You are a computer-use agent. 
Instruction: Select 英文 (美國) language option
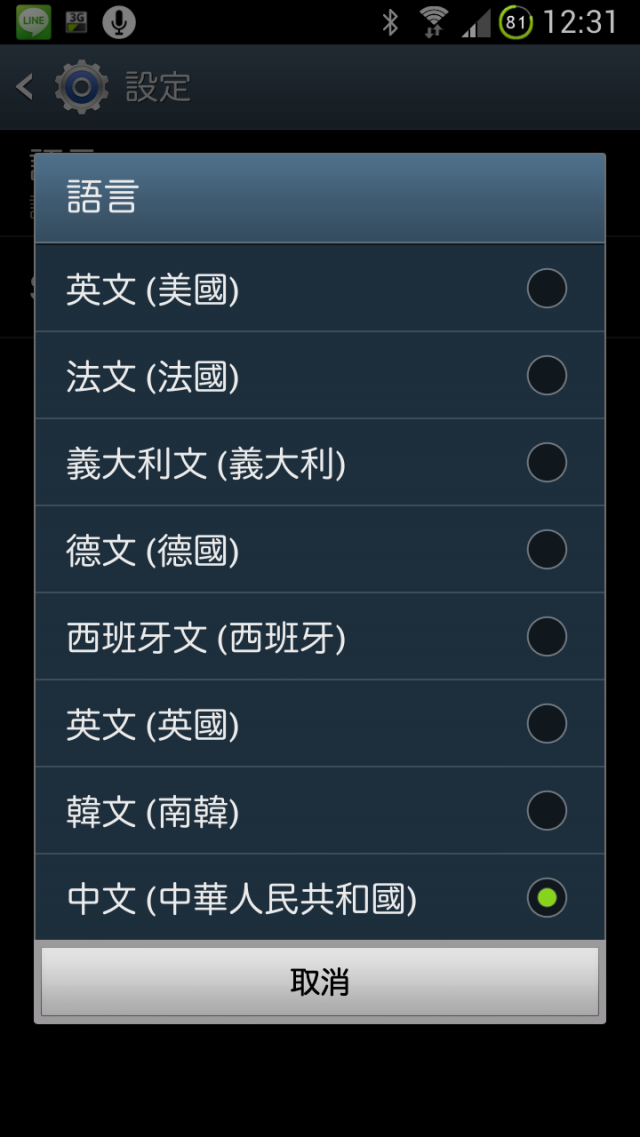coord(319,289)
